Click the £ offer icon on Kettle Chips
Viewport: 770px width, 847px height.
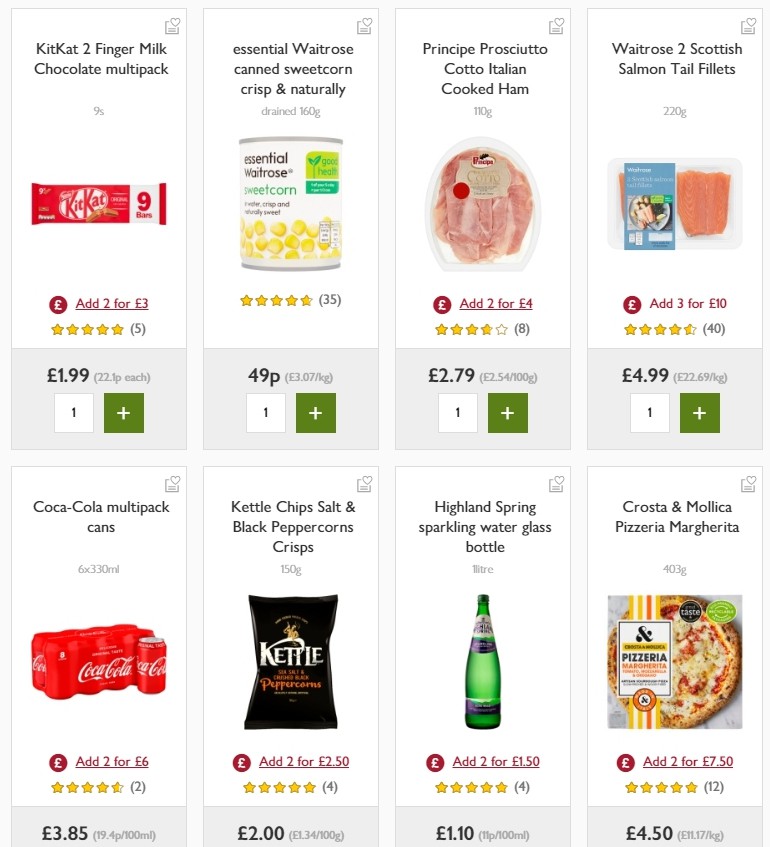[x=240, y=762]
